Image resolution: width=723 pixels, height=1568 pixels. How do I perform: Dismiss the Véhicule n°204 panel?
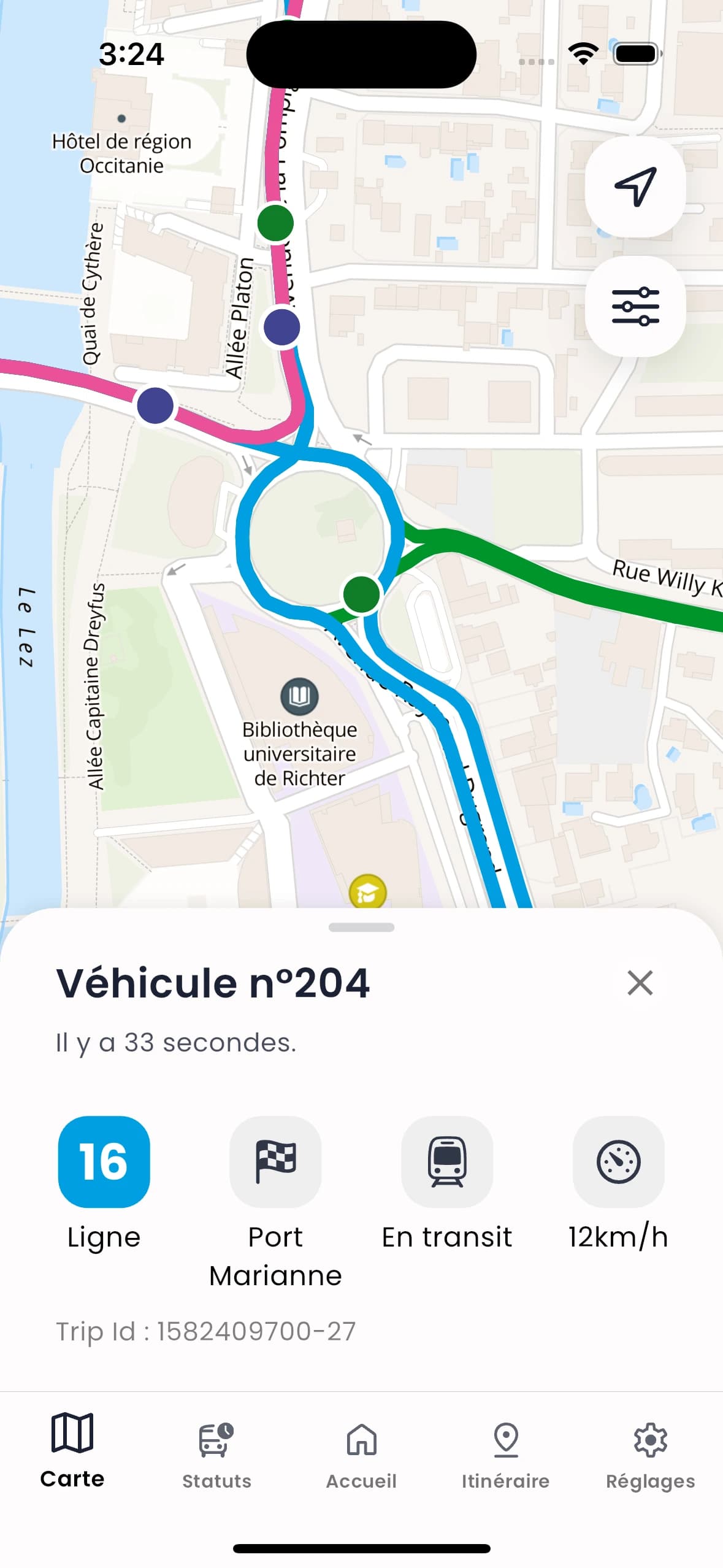tap(640, 983)
